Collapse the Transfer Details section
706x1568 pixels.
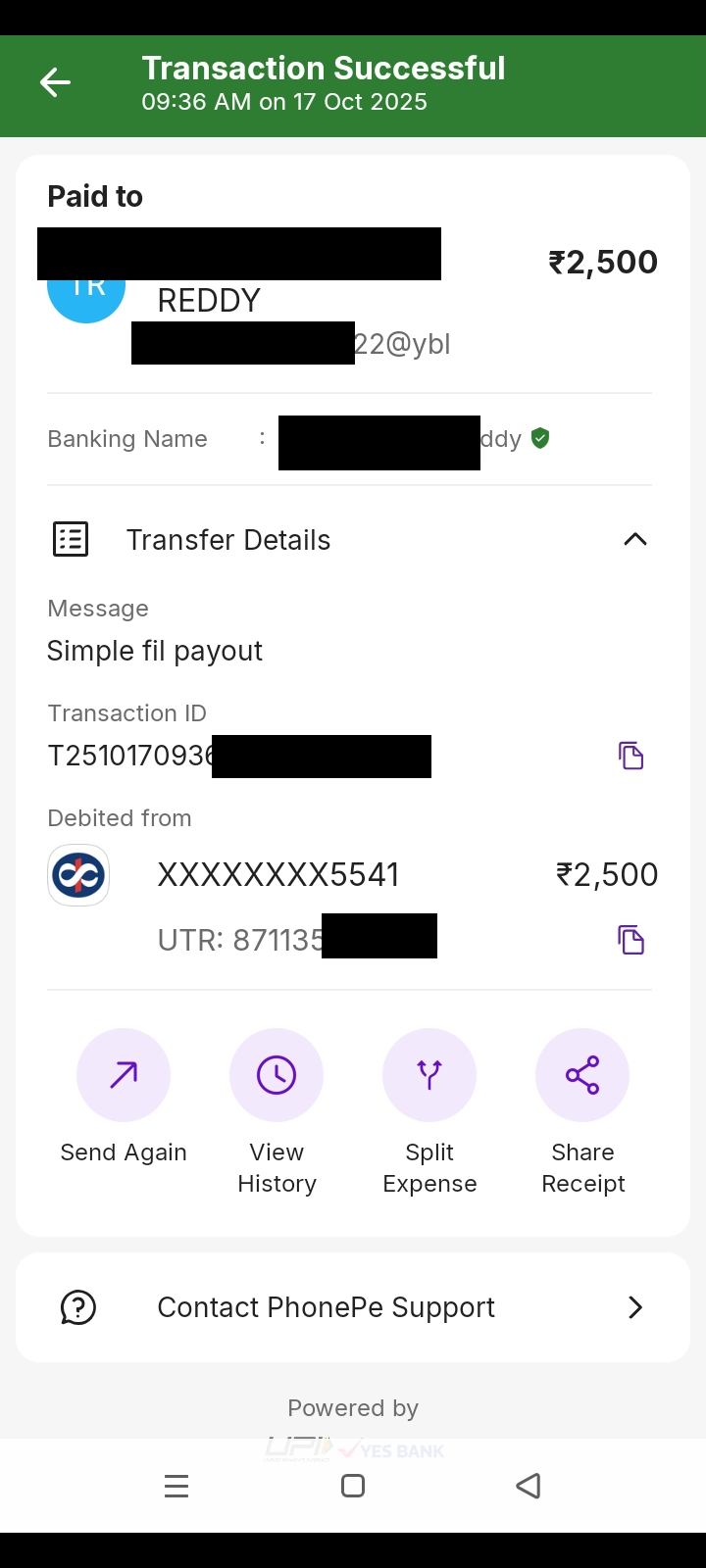point(634,540)
